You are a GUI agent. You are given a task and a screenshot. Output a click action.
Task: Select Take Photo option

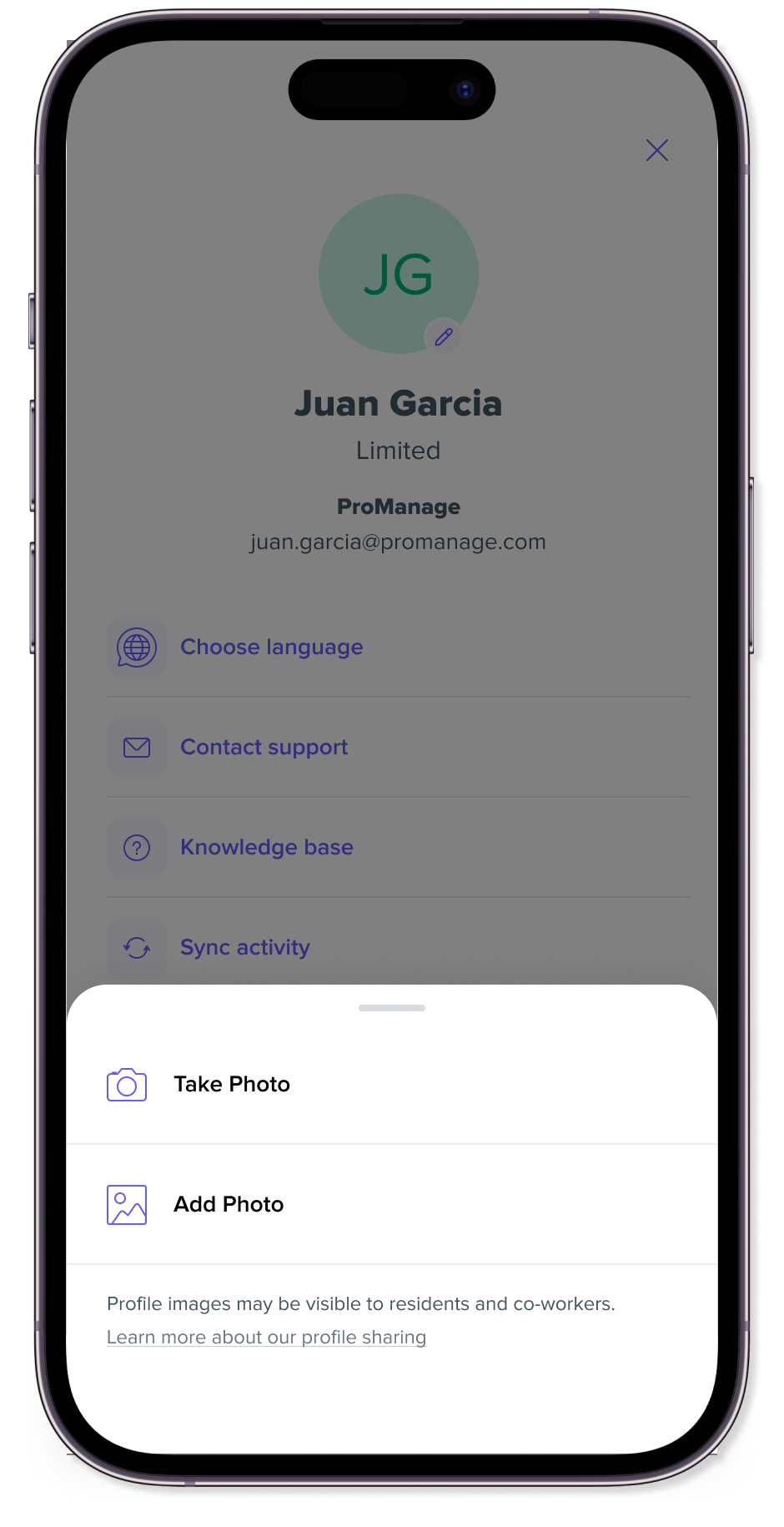(232, 1084)
